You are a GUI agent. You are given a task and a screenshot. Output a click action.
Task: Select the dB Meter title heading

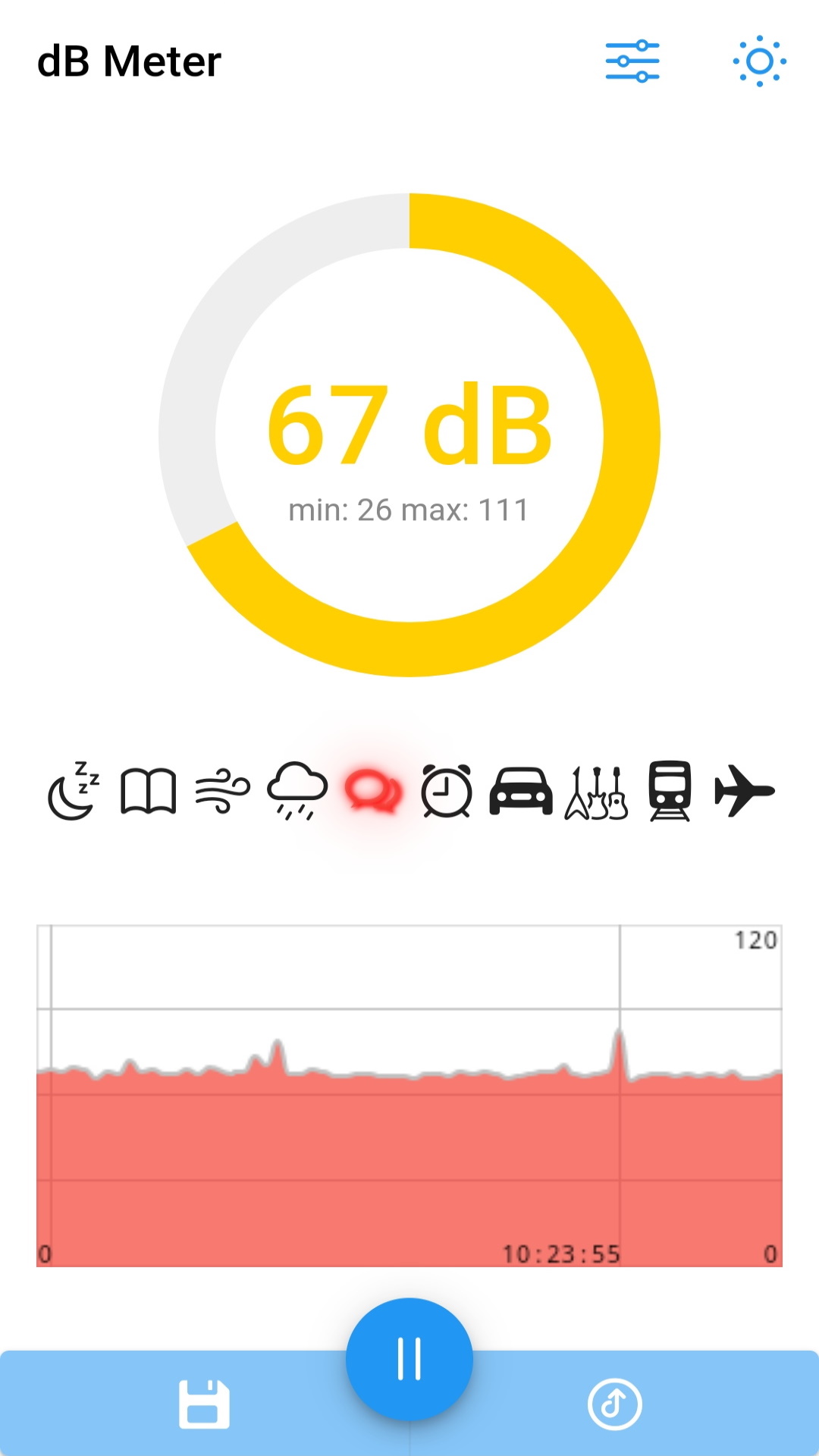tap(128, 62)
